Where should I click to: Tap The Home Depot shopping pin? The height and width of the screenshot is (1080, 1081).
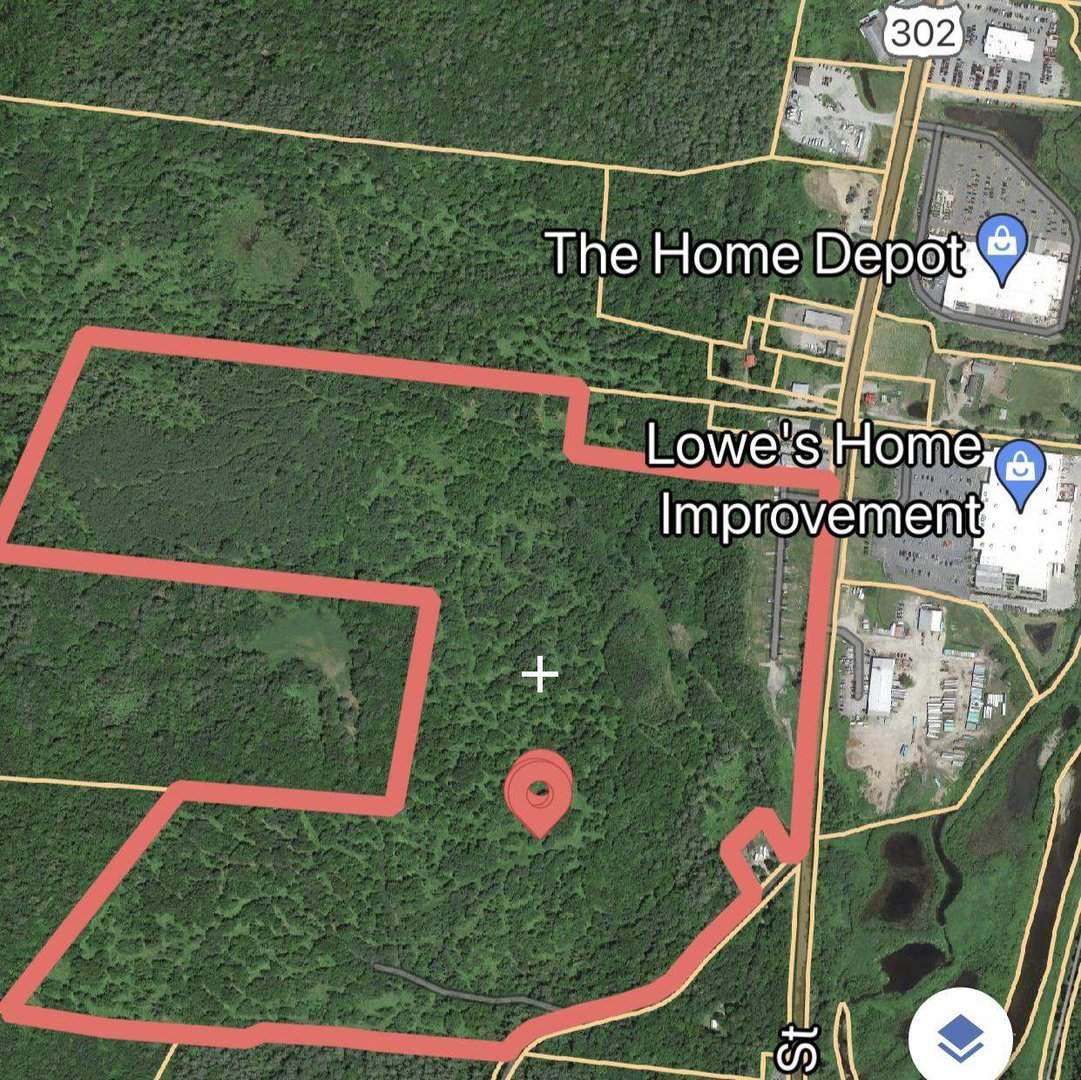pyautogui.click(x=1001, y=248)
